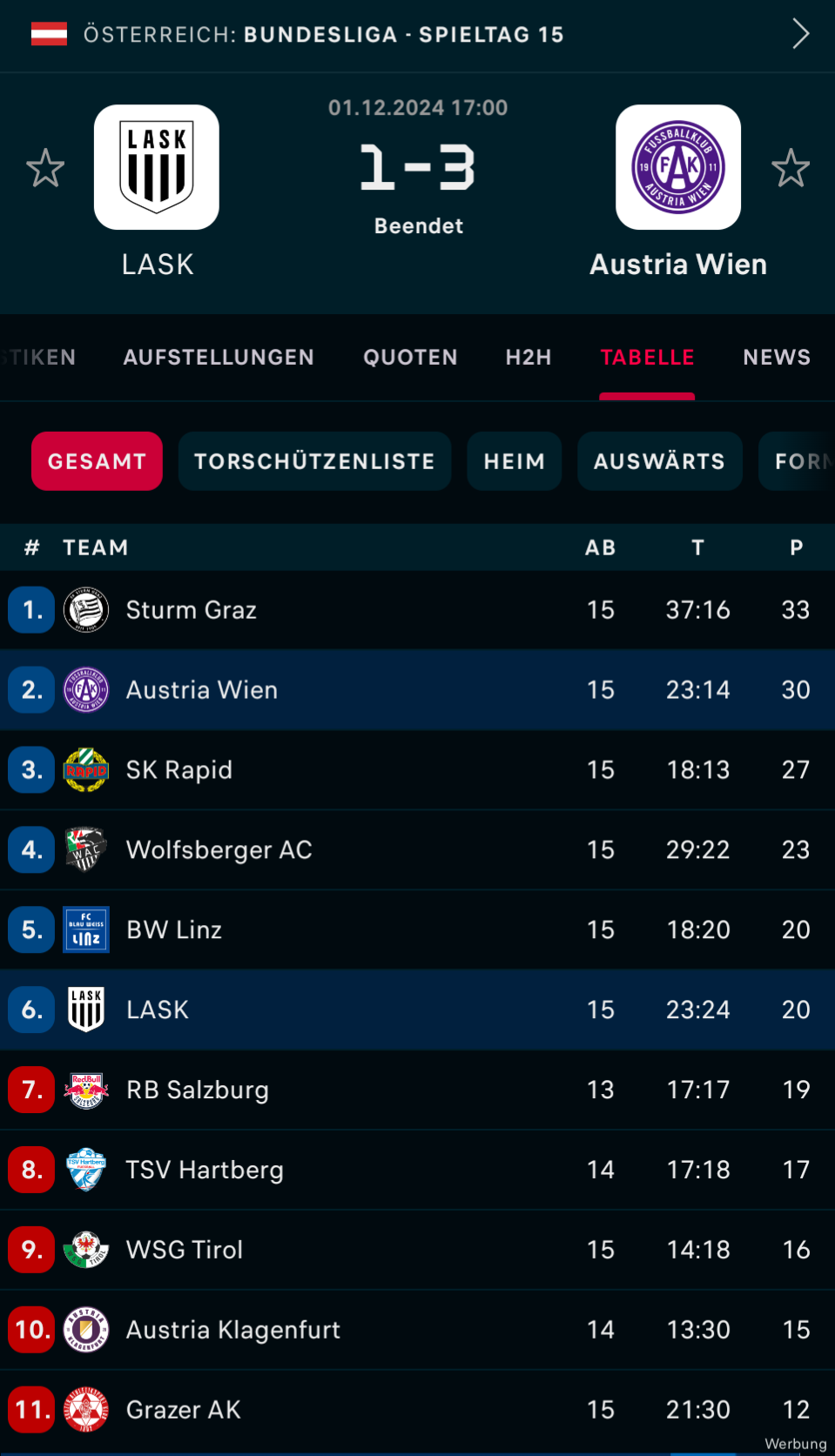The width and height of the screenshot is (835, 1456).
Task: Open the LASK team logo
Action: [157, 167]
